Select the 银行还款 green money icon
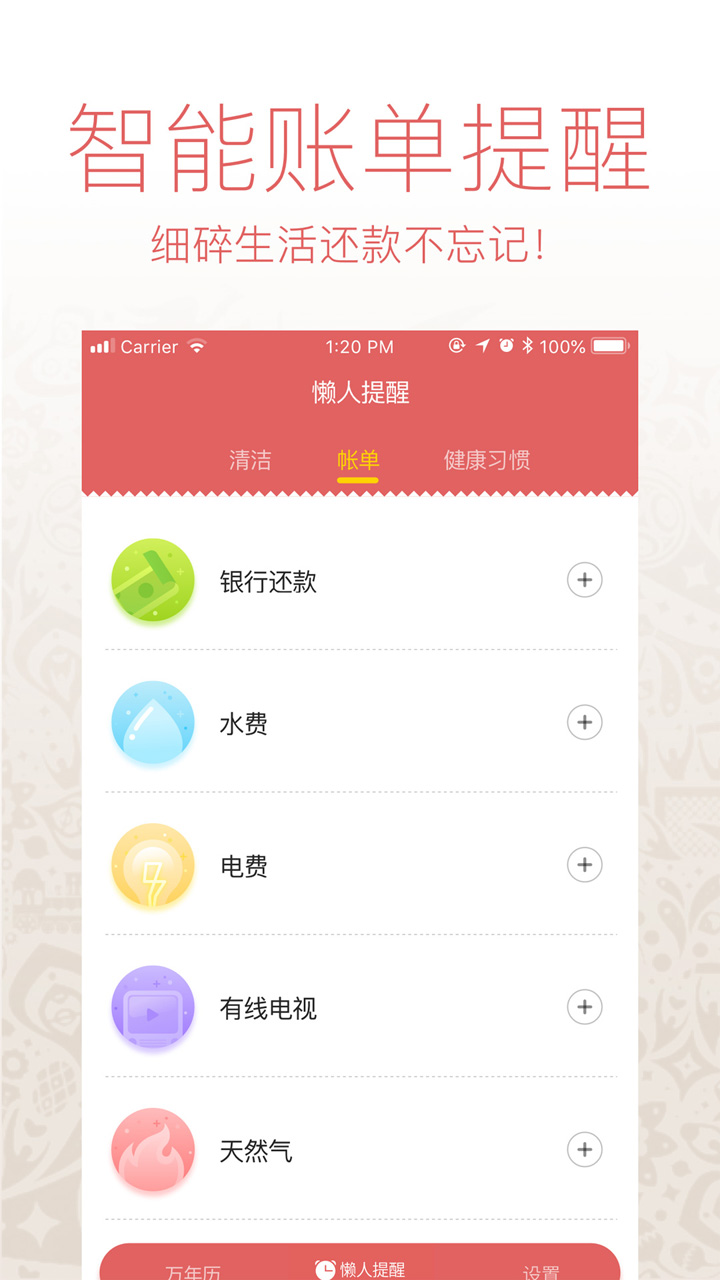The height and width of the screenshot is (1280, 720). coord(153,581)
